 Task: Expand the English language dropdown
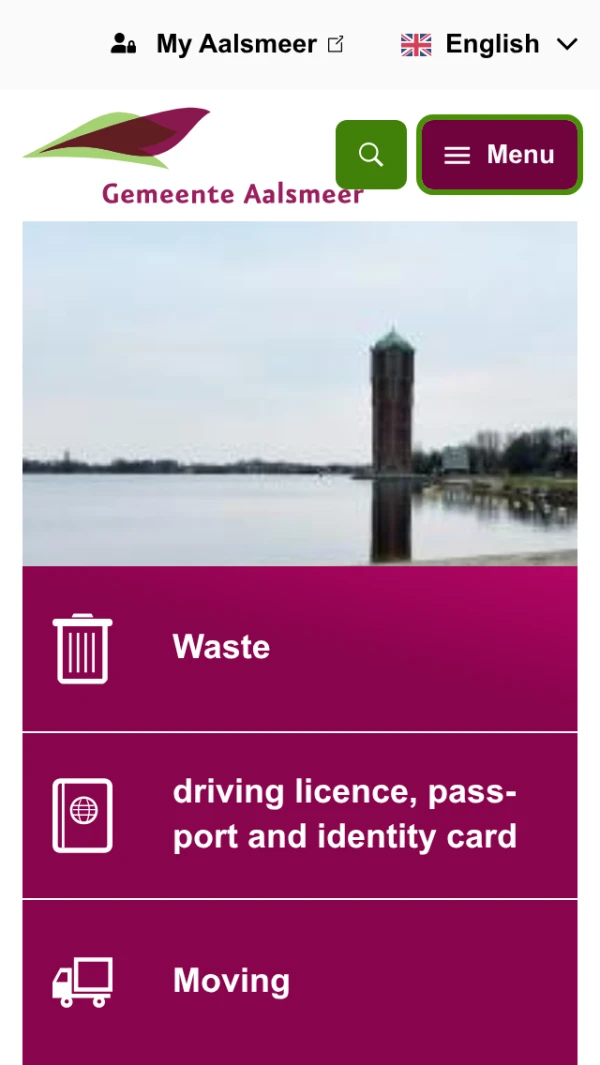click(x=489, y=45)
